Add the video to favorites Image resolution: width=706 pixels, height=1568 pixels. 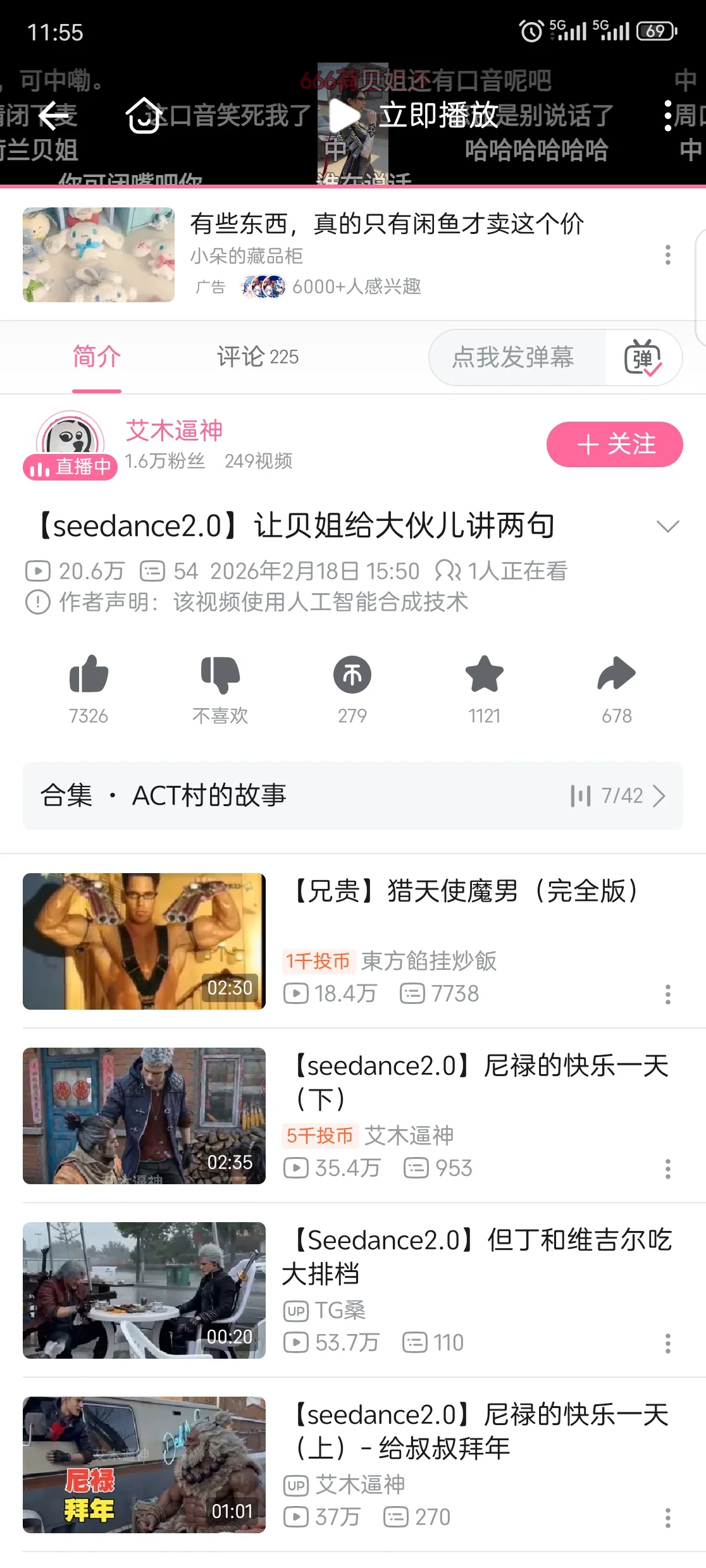(485, 675)
